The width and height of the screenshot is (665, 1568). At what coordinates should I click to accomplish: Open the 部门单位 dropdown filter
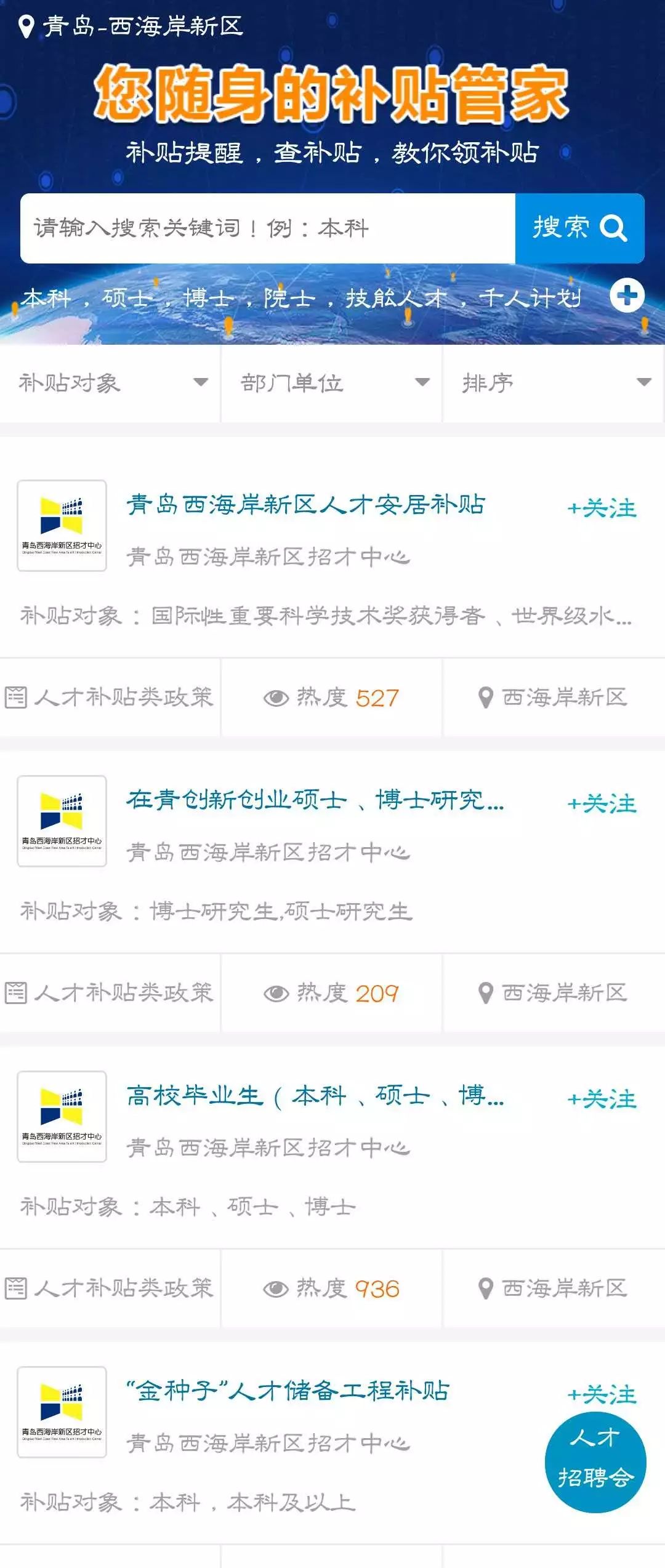pyautogui.click(x=332, y=383)
